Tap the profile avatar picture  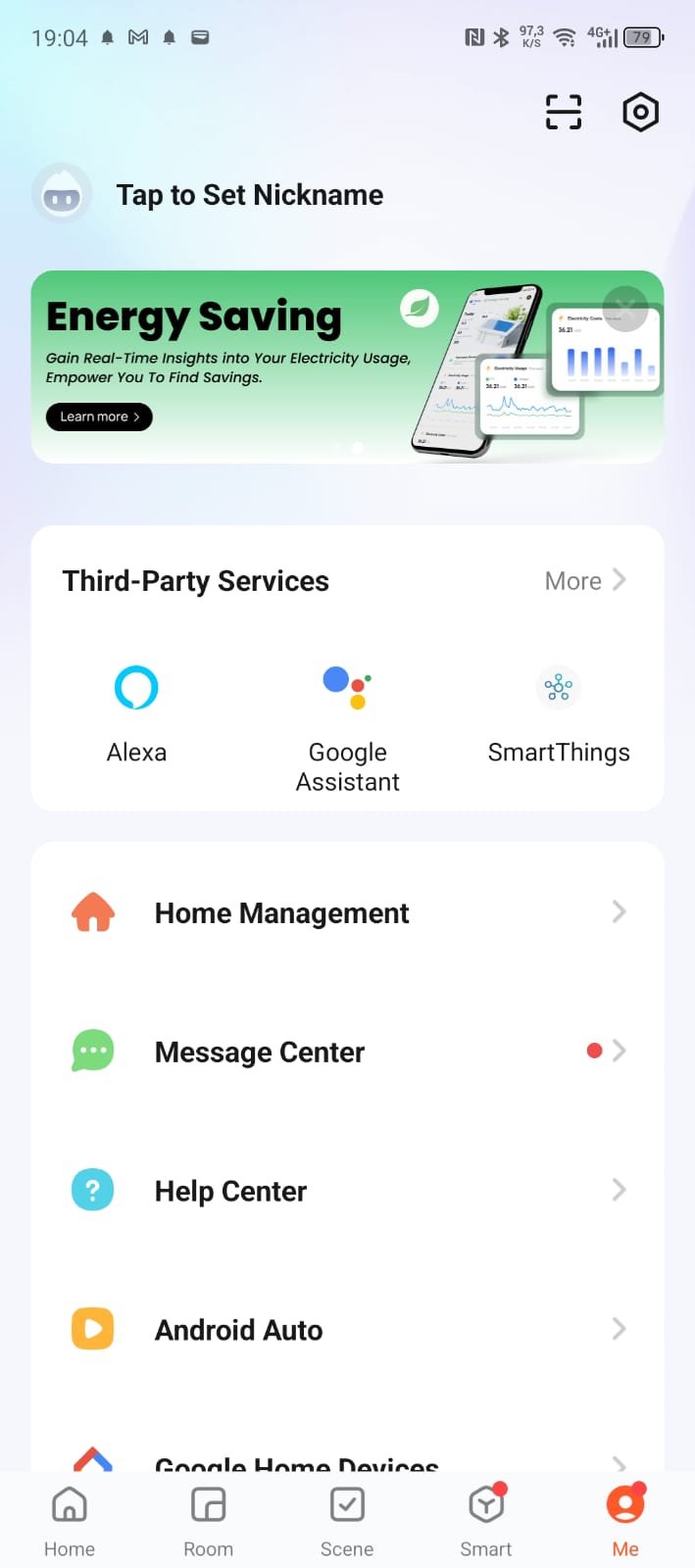[x=62, y=193]
